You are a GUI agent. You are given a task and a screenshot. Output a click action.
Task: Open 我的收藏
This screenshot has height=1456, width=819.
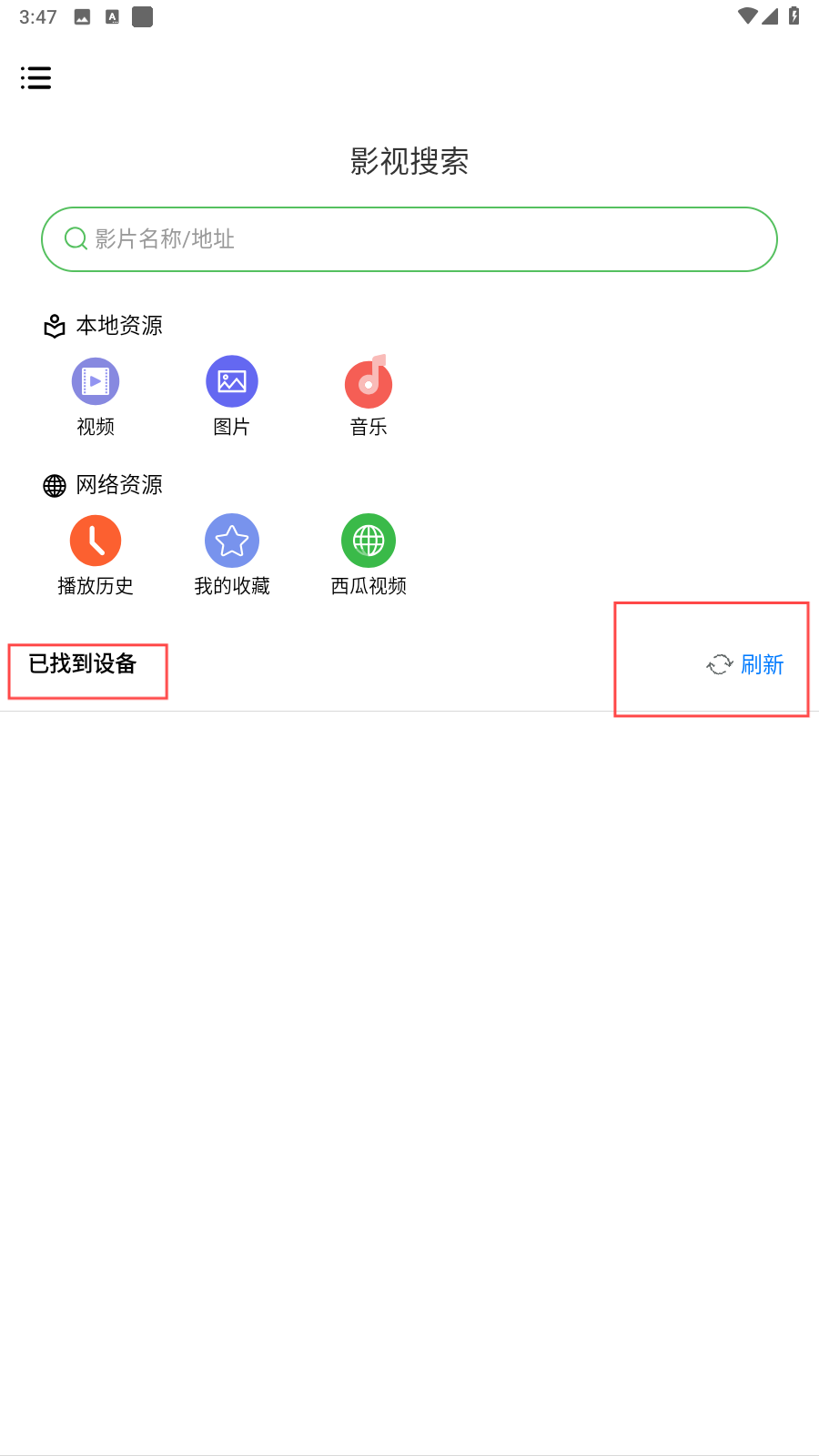232,556
